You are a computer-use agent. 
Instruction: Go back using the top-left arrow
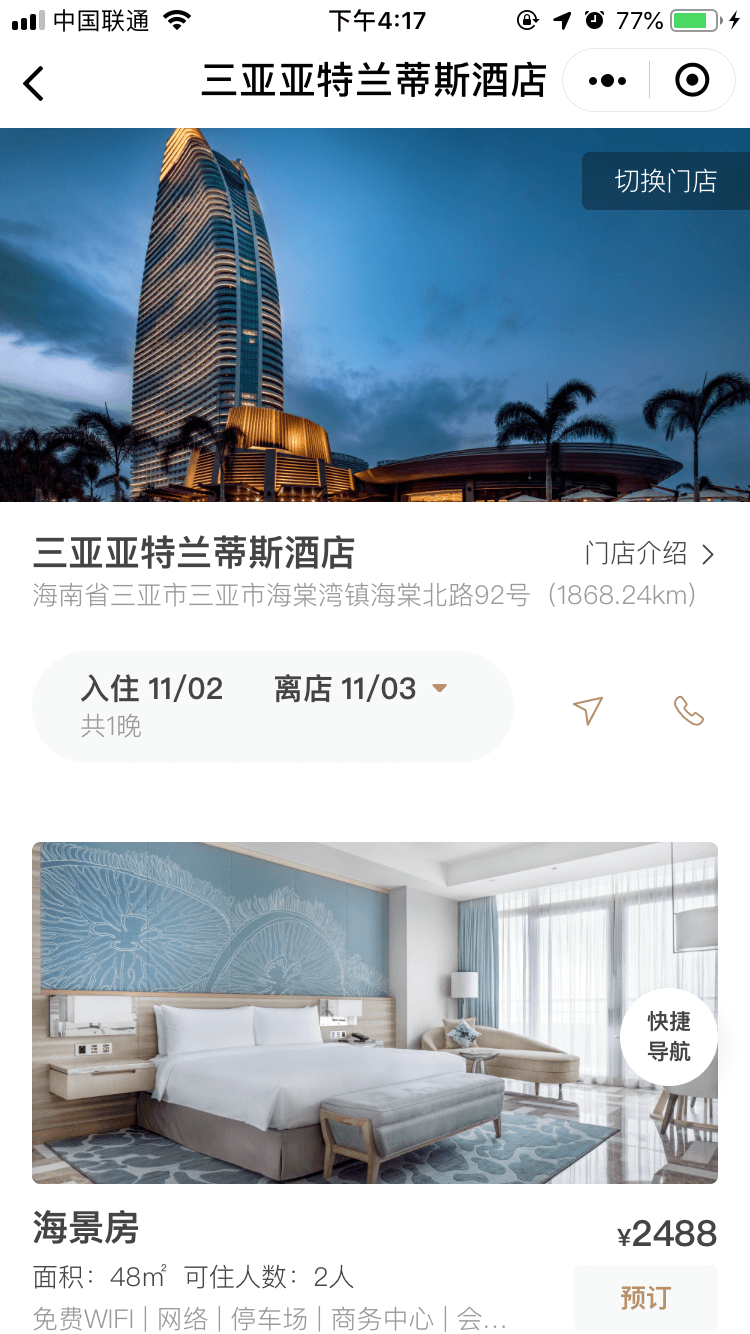click(x=34, y=83)
